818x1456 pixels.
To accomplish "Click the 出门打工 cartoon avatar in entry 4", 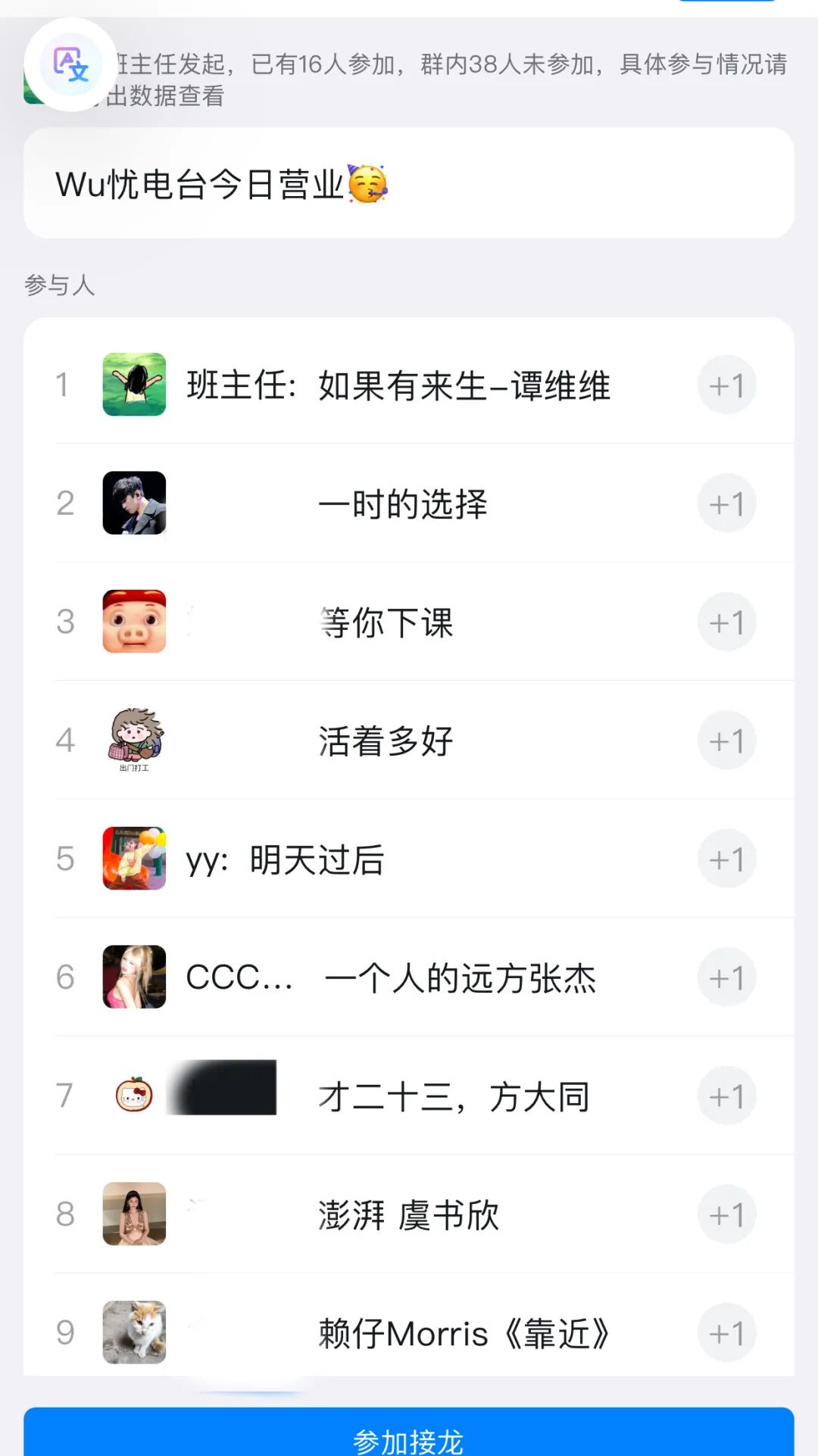I will pos(133,740).
